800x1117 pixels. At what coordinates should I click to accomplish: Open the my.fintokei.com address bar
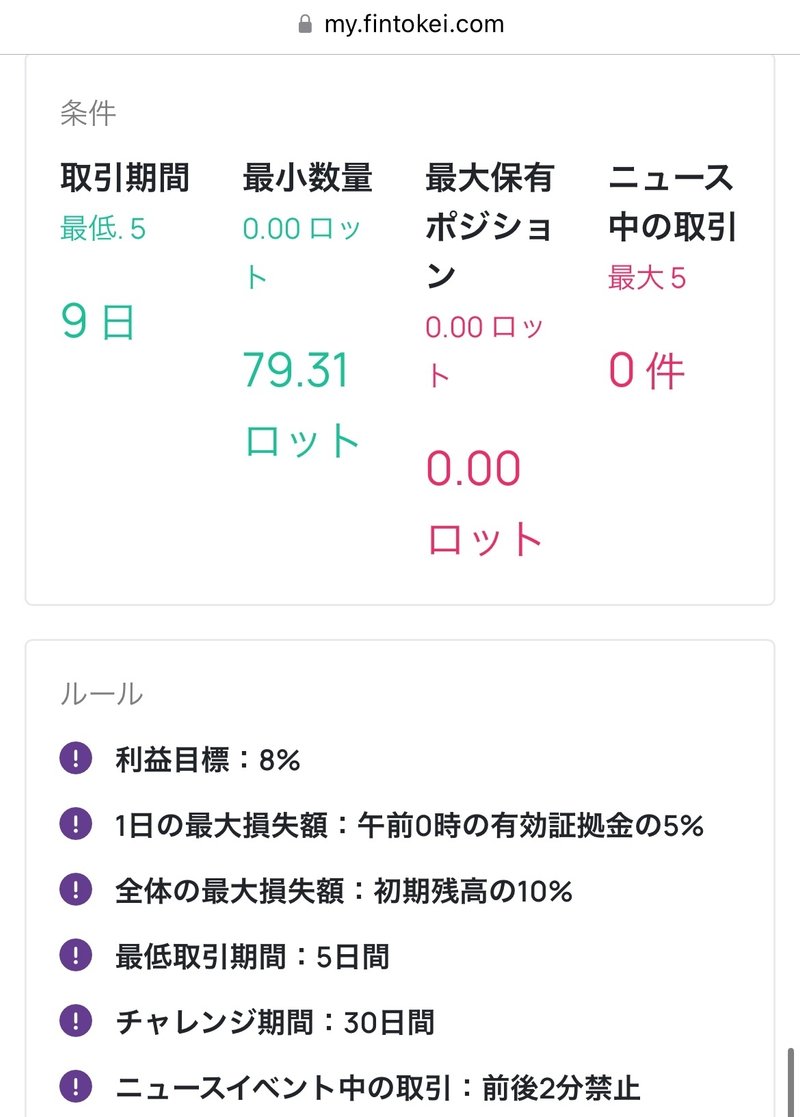413,24
